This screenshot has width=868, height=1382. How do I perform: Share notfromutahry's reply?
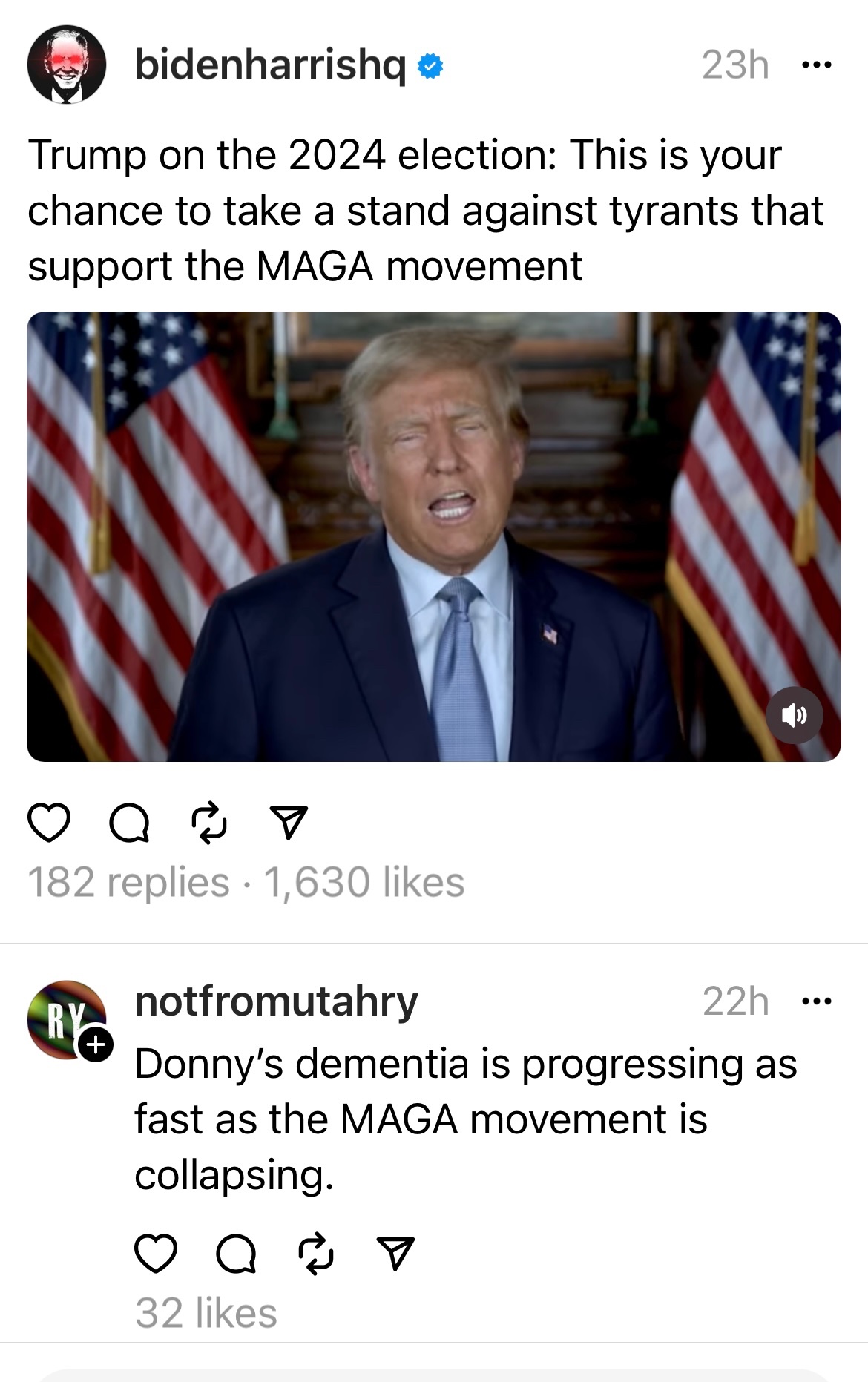pos(396,1254)
